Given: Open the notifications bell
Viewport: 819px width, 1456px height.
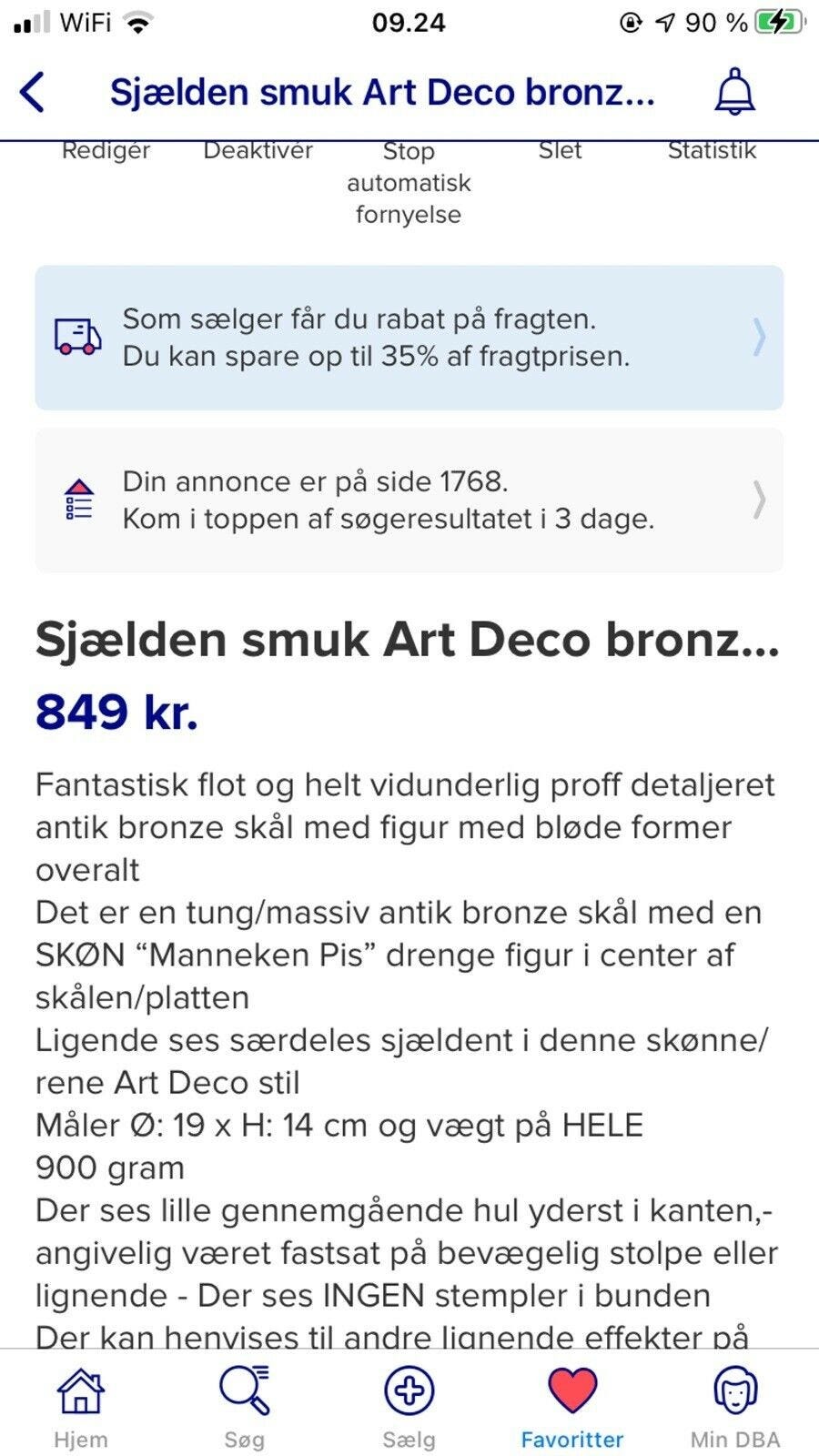Looking at the screenshot, I should [x=734, y=92].
